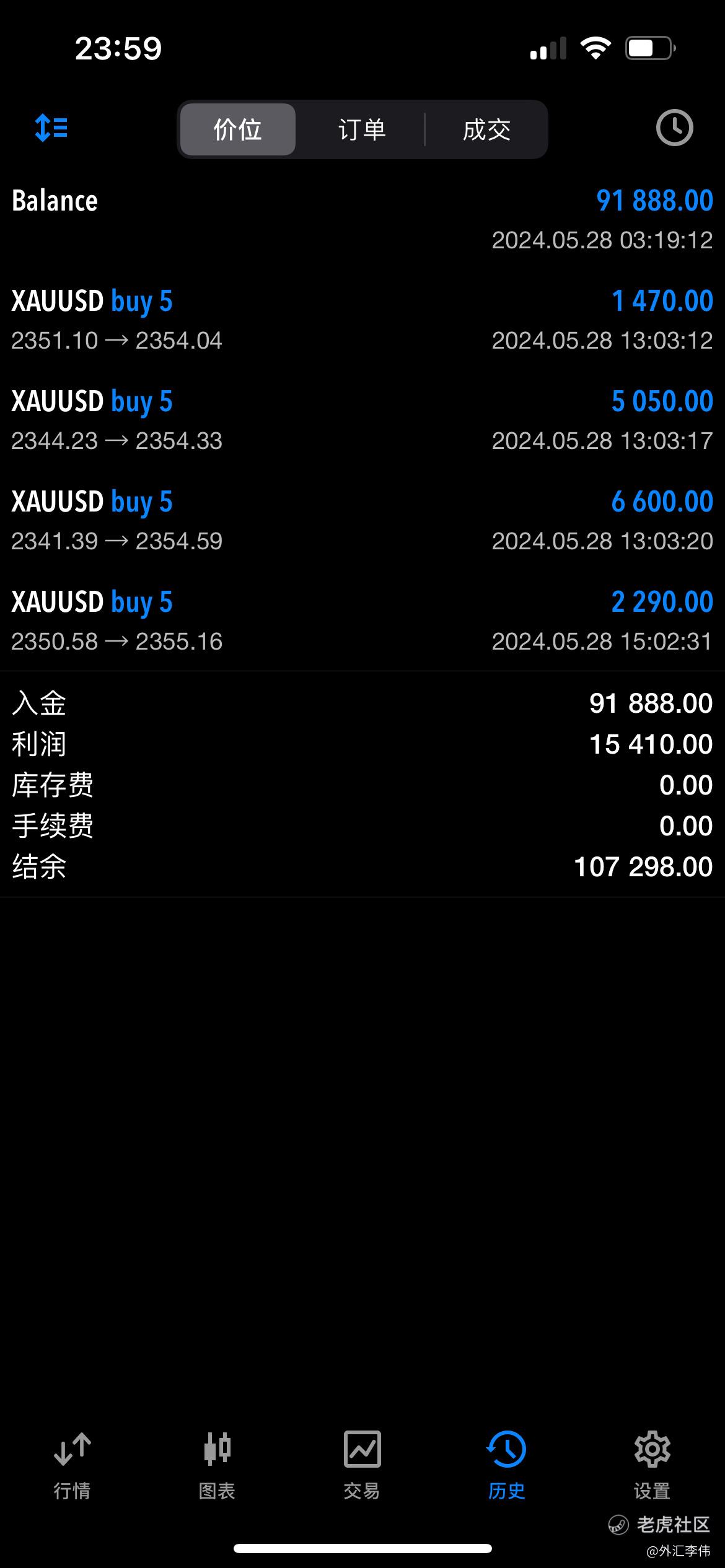
Task: Switch to the 成交 segment
Action: pos(486,129)
